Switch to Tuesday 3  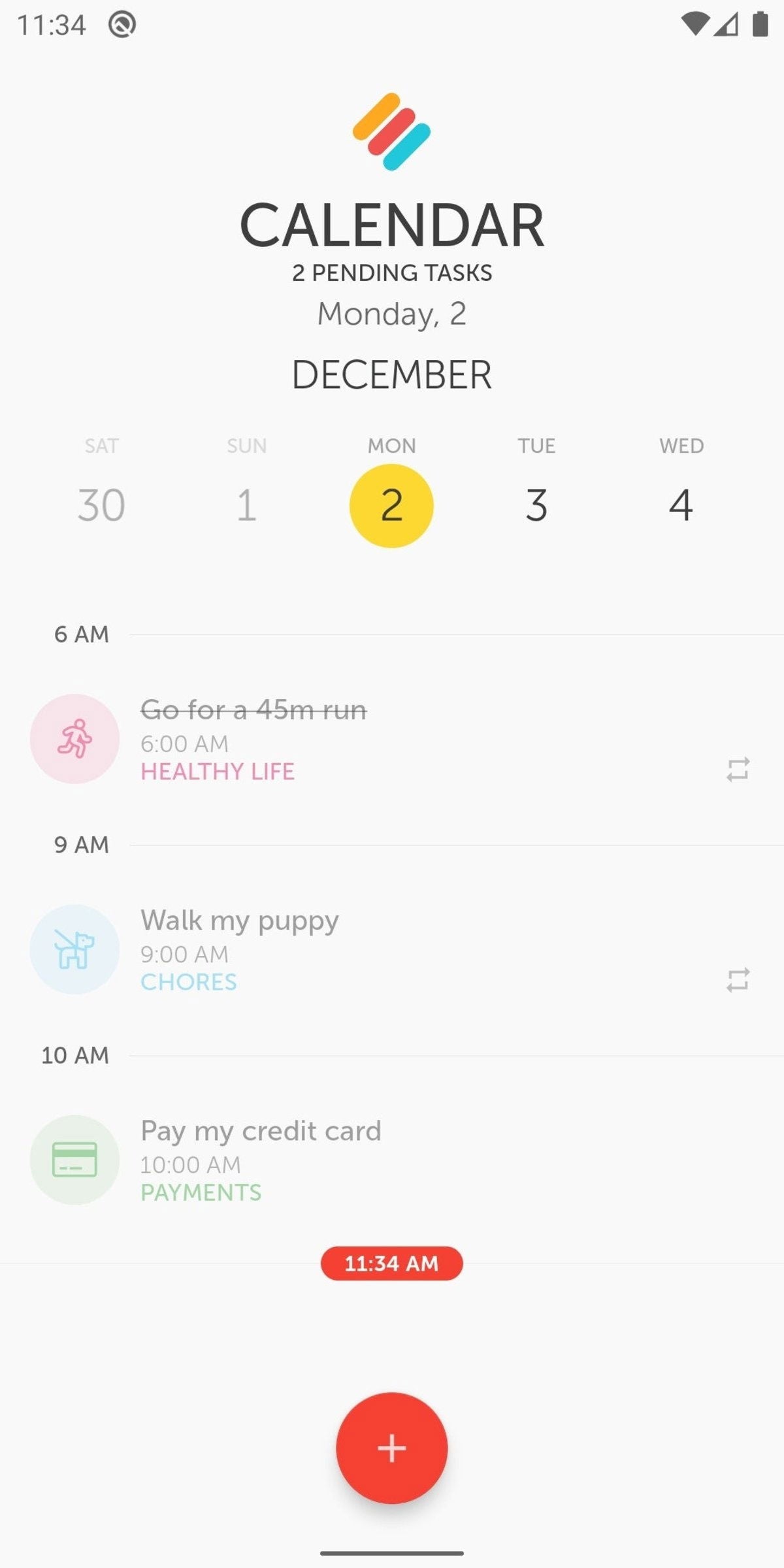pos(536,504)
